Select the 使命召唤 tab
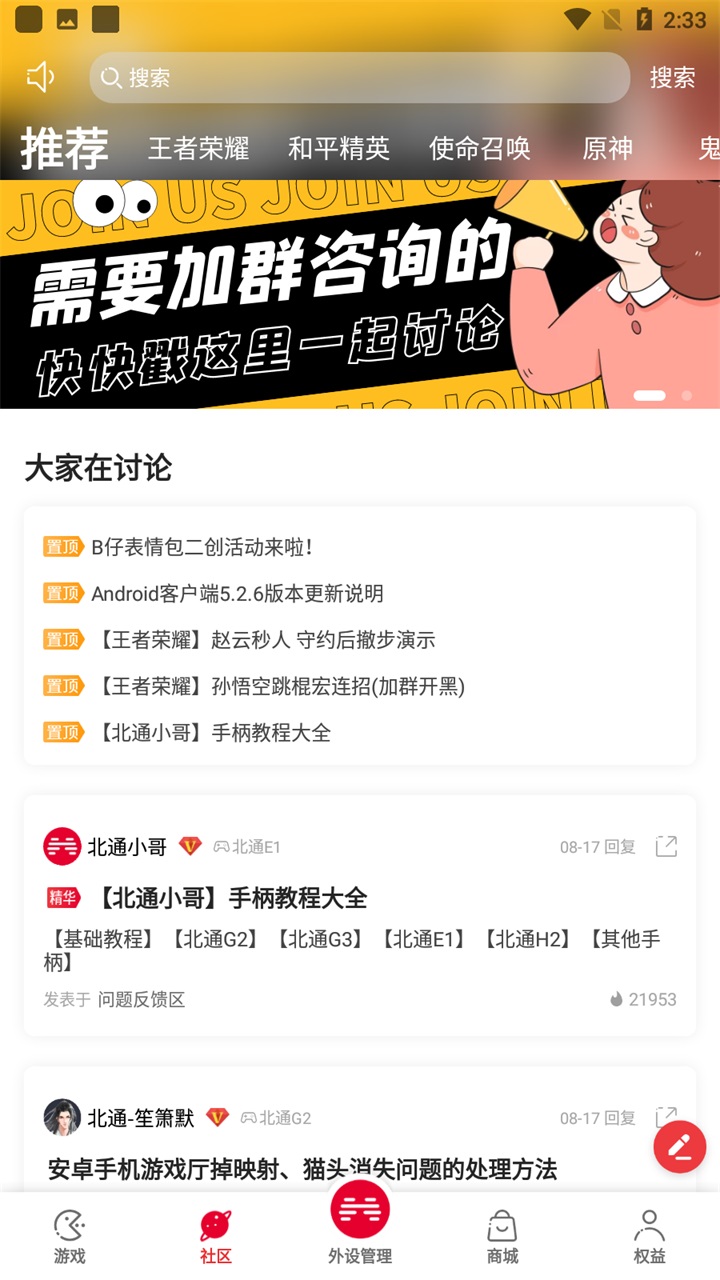720x1280 pixels. (x=480, y=148)
